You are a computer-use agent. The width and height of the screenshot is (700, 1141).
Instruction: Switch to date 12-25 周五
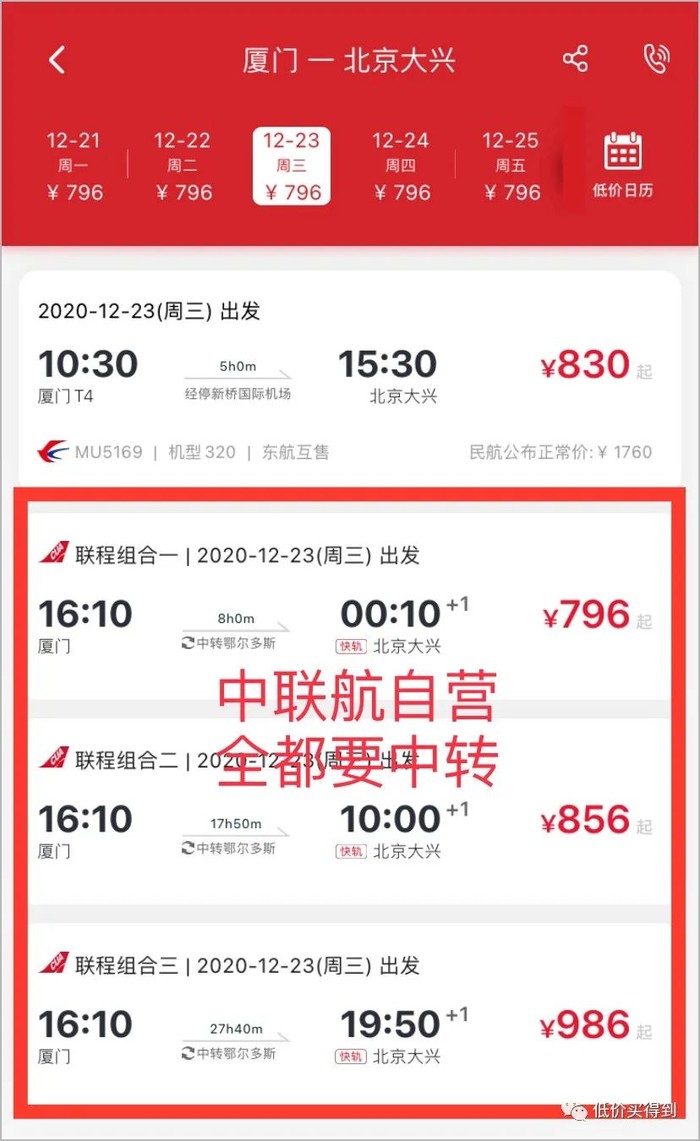510,166
